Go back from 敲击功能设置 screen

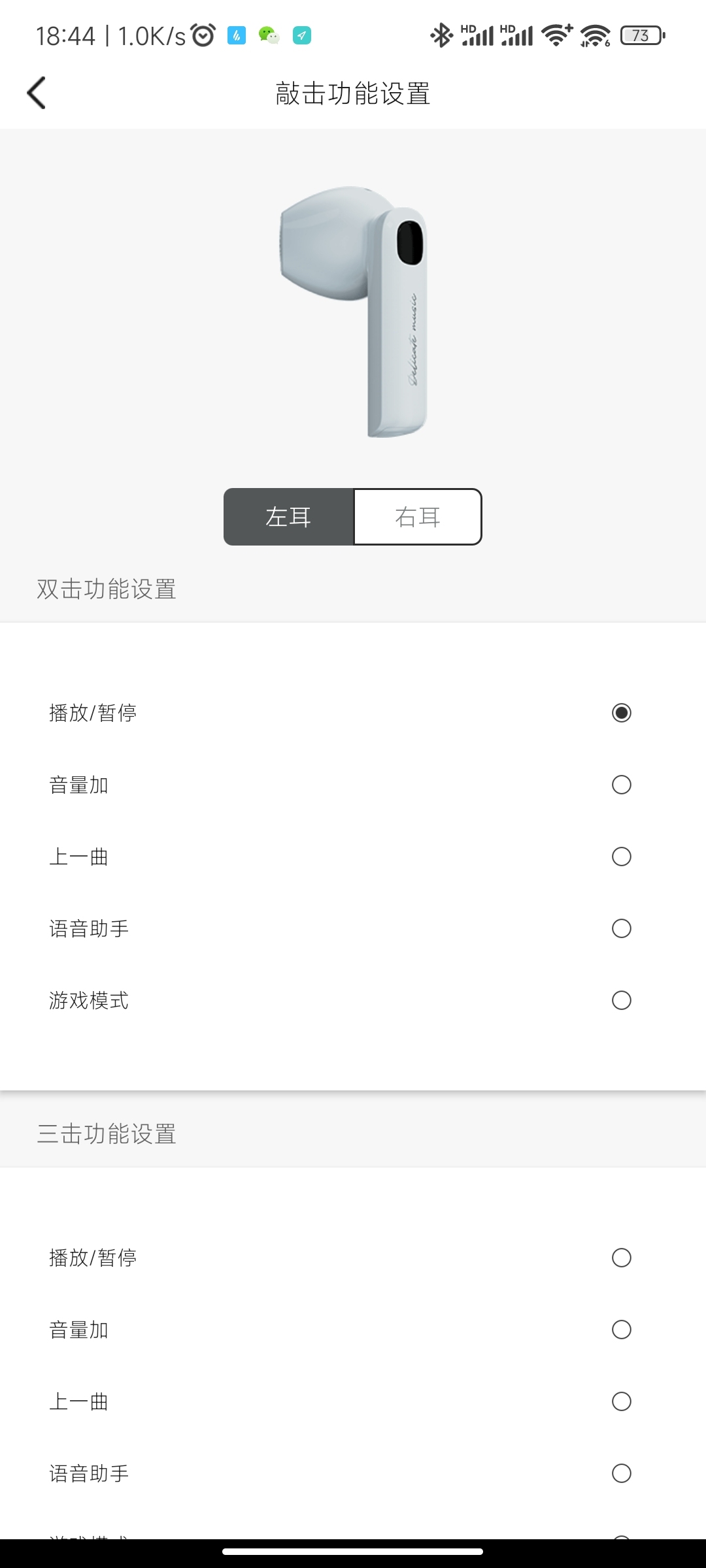coord(37,93)
